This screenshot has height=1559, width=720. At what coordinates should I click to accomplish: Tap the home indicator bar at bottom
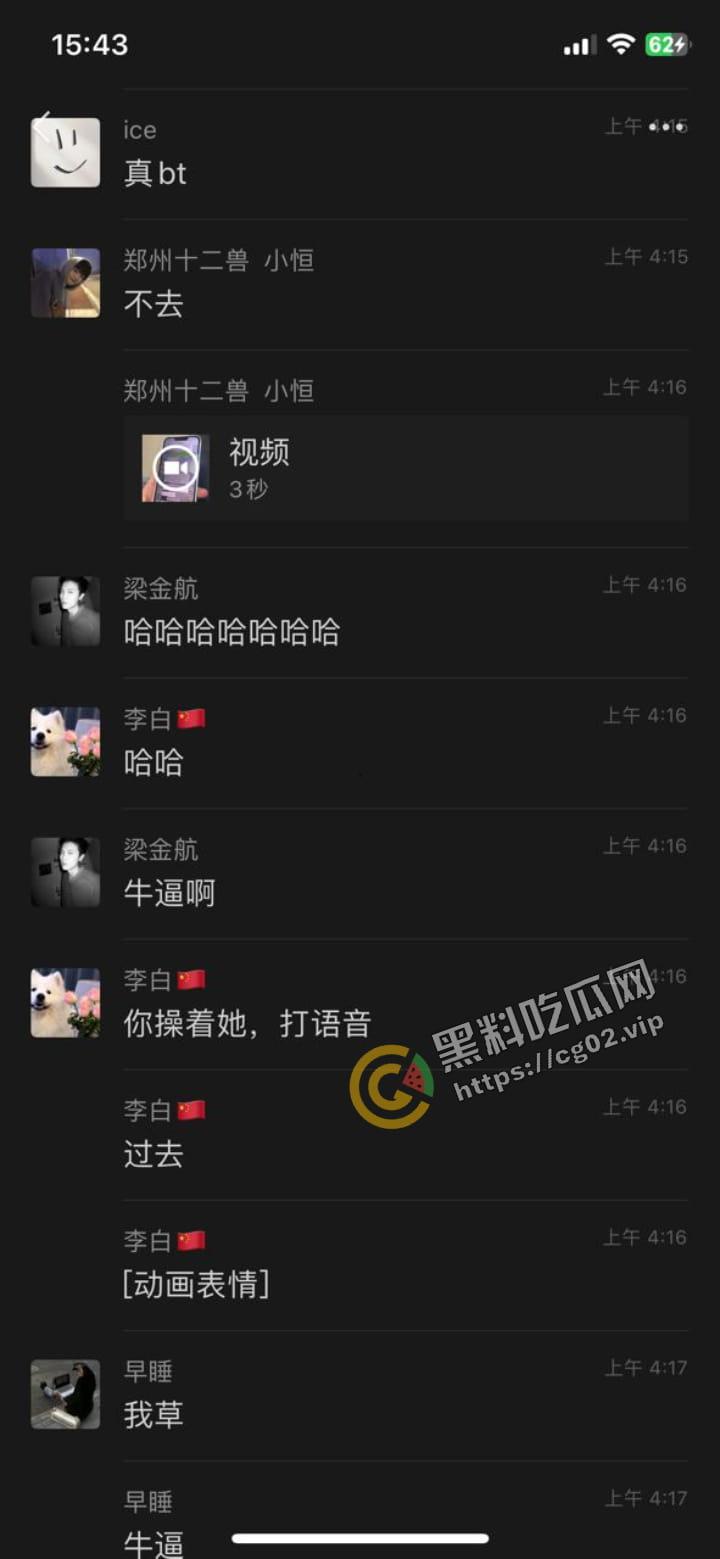coord(360,1539)
